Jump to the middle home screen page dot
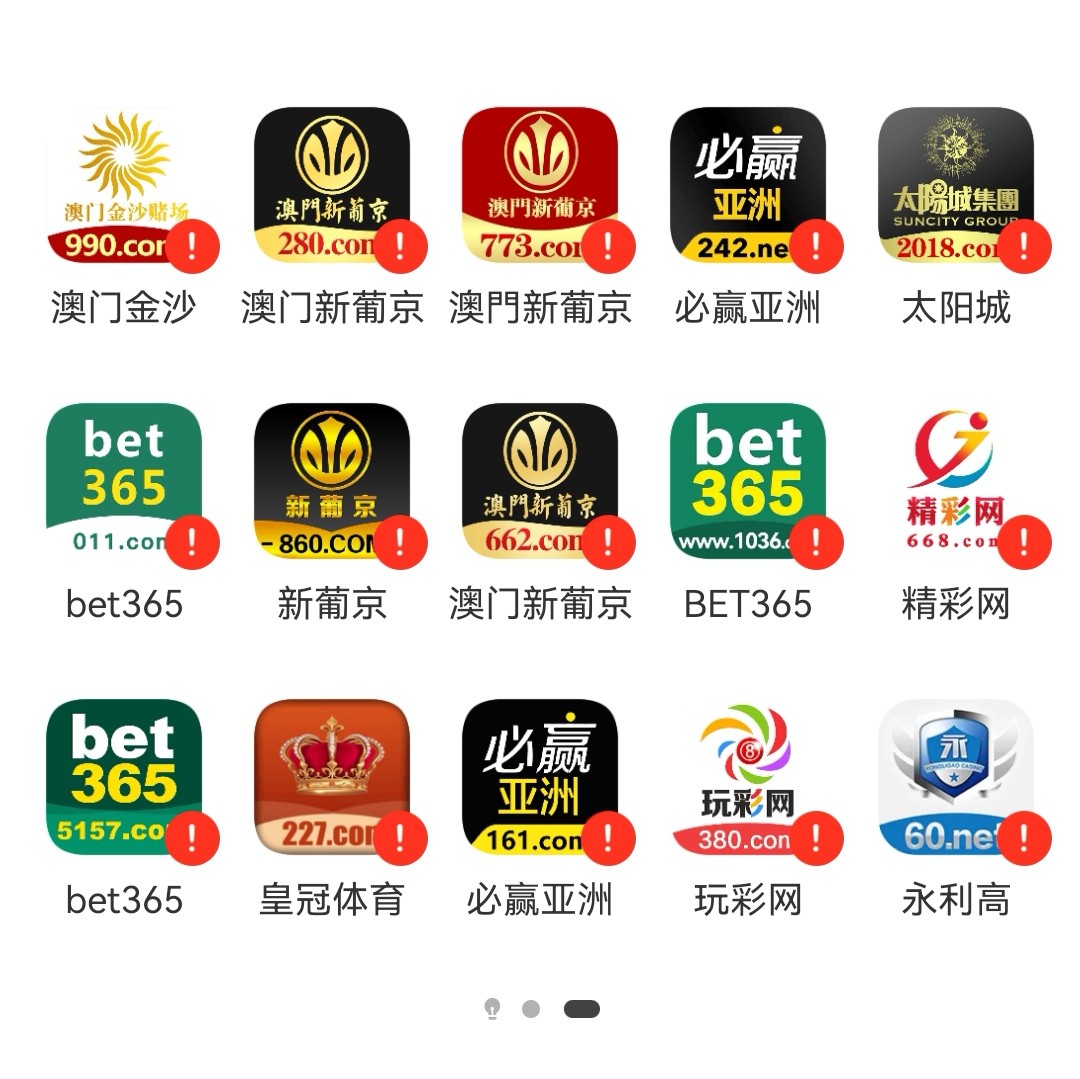Image resolution: width=1080 pixels, height=1079 pixels. coord(531,1009)
